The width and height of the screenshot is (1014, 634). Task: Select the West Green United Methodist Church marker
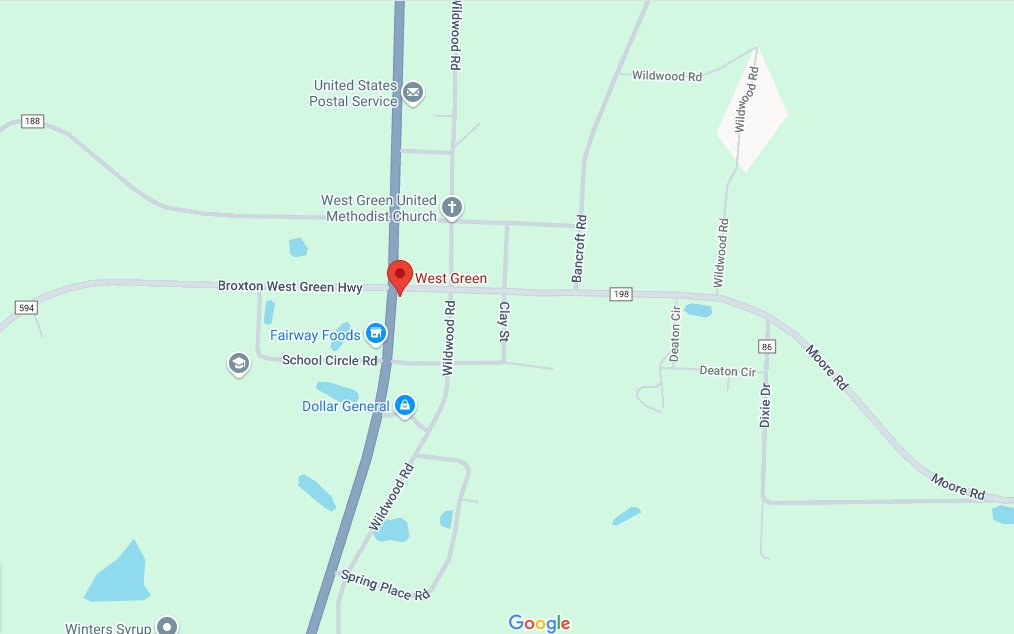[x=452, y=208]
